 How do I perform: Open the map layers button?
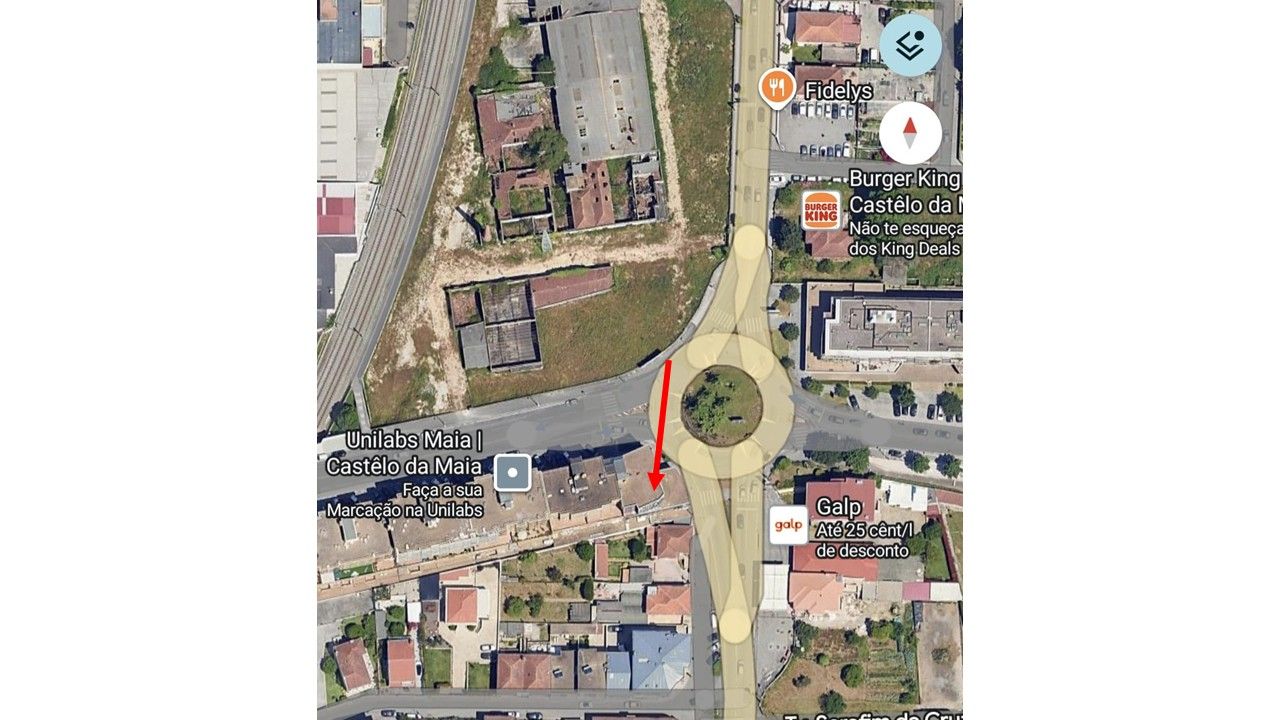tap(910, 45)
